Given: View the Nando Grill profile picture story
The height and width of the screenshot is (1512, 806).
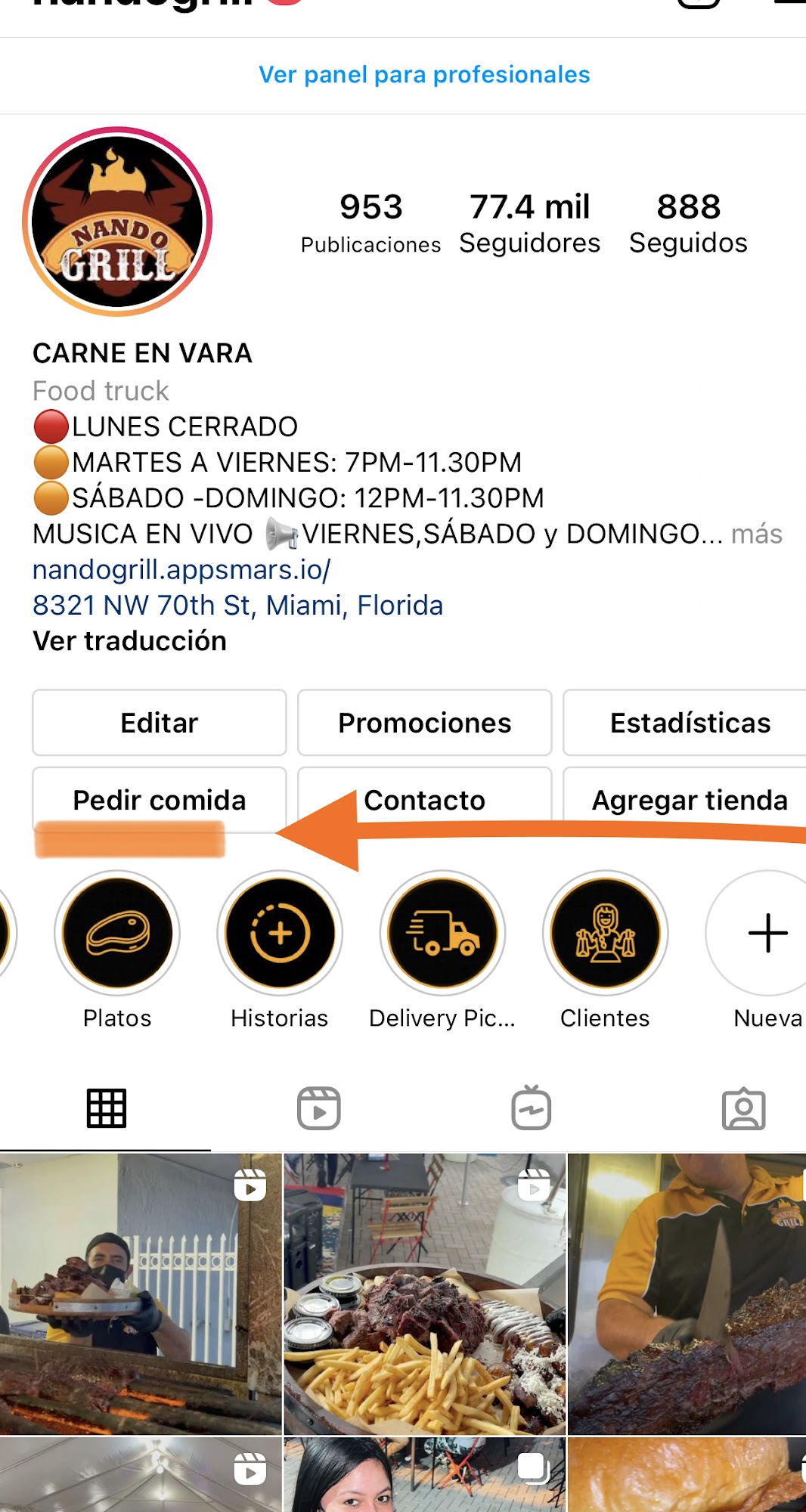Looking at the screenshot, I should 118,222.
